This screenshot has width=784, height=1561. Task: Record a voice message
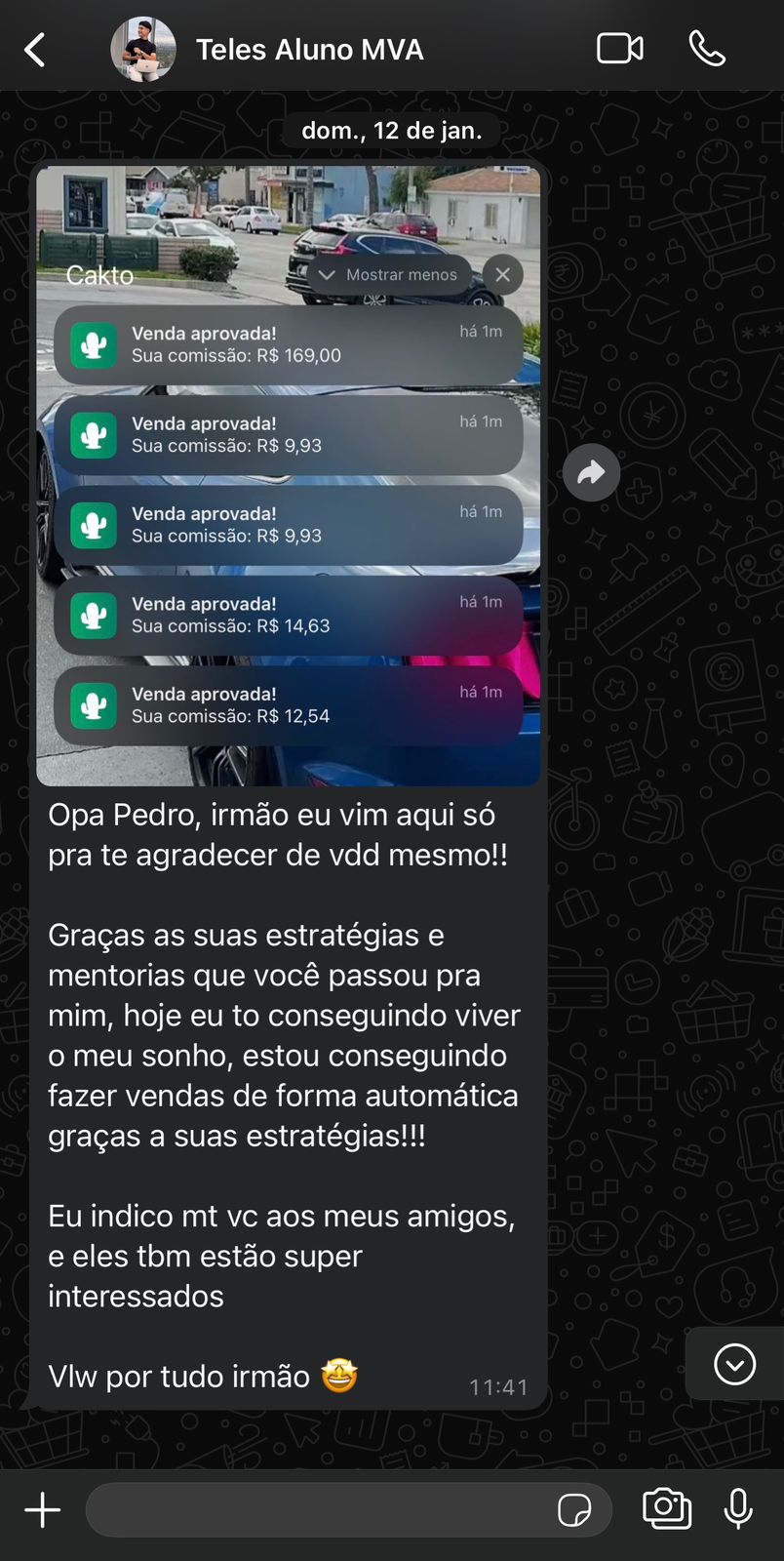tap(738, 1509)
